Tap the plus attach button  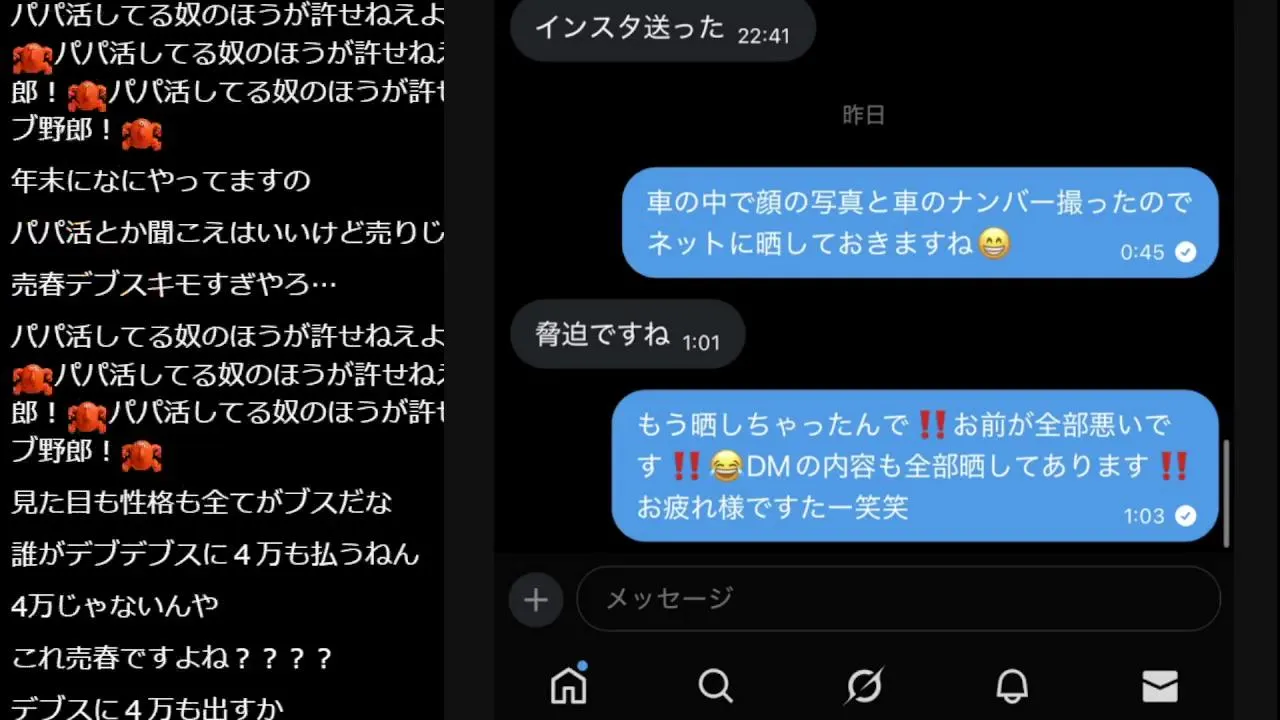[x=536, y=600]
